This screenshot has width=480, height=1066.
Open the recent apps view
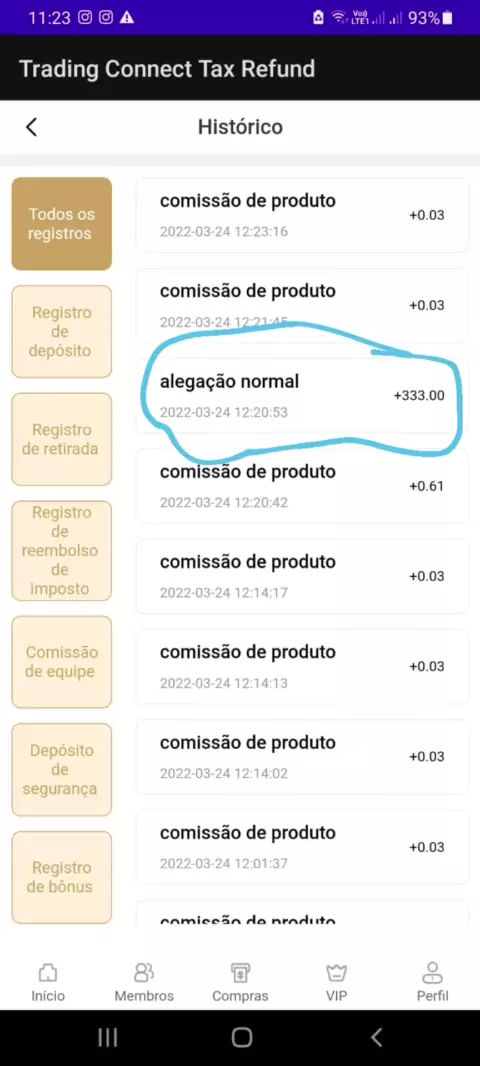107,1037
